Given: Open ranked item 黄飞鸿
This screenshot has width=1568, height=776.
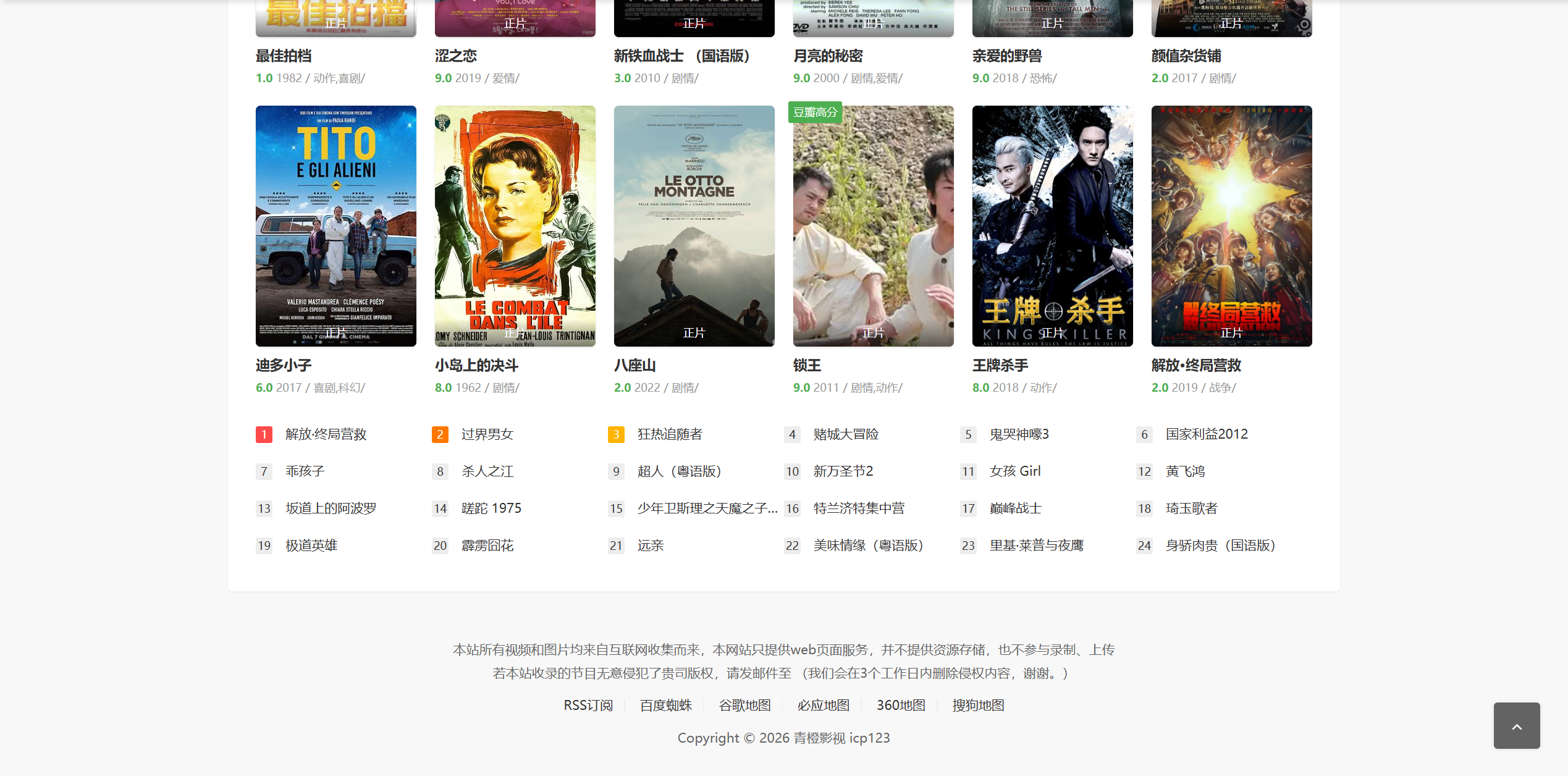Looking at the screenshot, I should 1185,471.
